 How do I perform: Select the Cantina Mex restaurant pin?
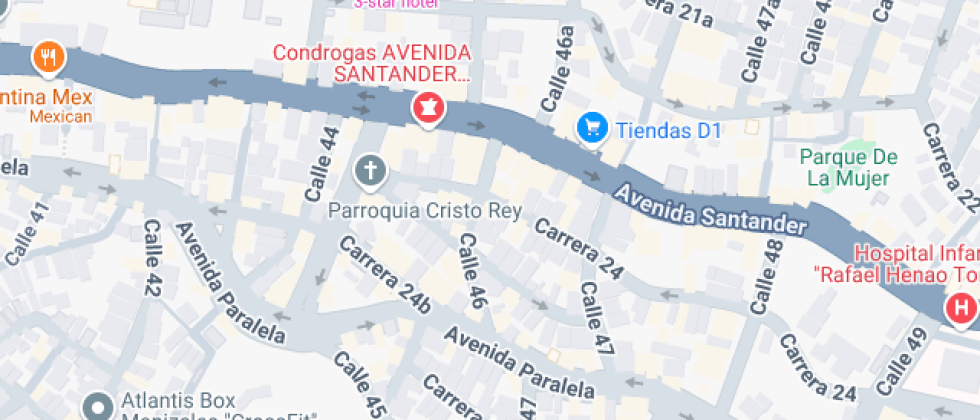point(49,58)
